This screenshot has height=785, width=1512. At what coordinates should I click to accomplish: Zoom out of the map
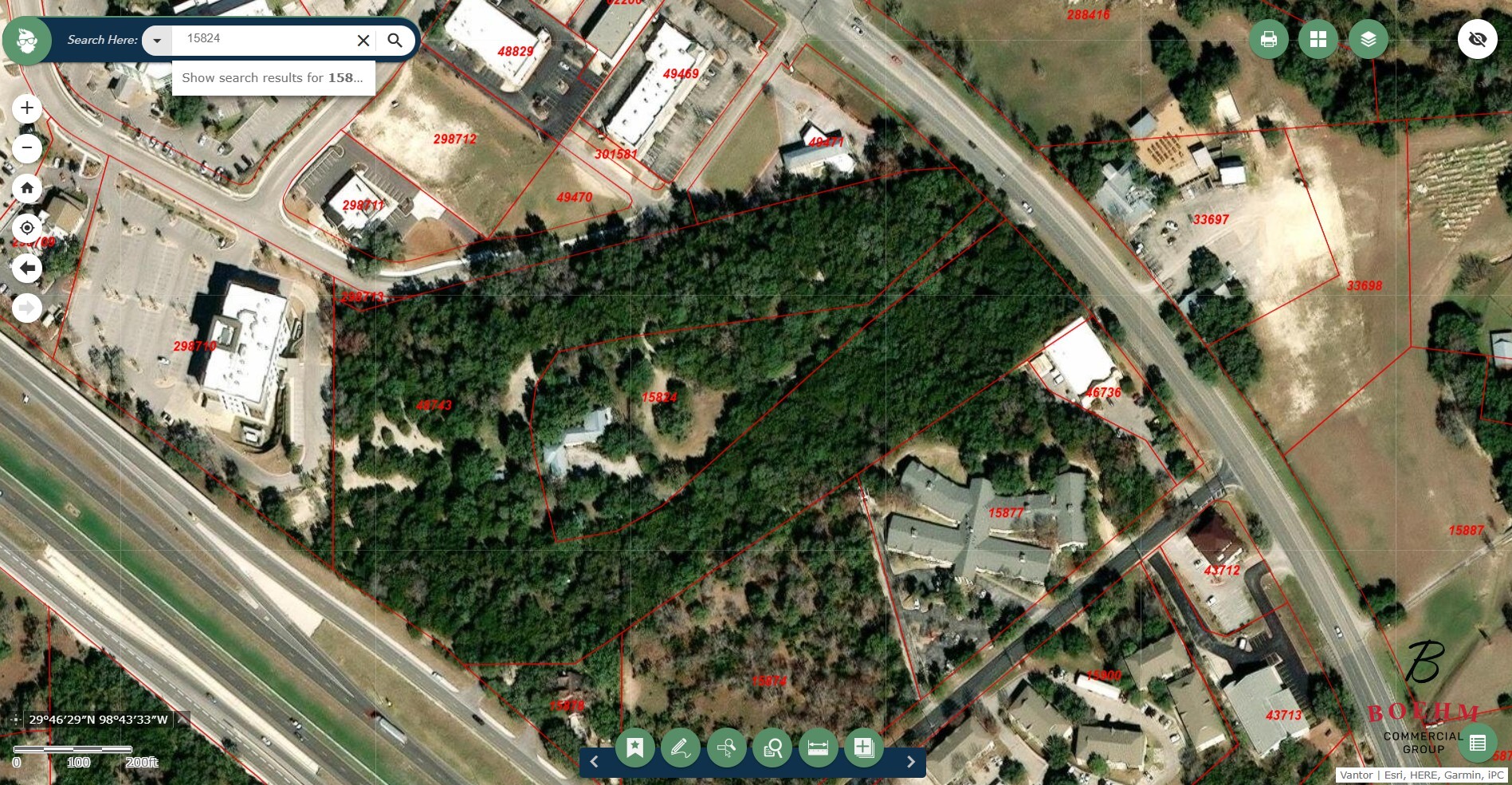pos(27,147)
